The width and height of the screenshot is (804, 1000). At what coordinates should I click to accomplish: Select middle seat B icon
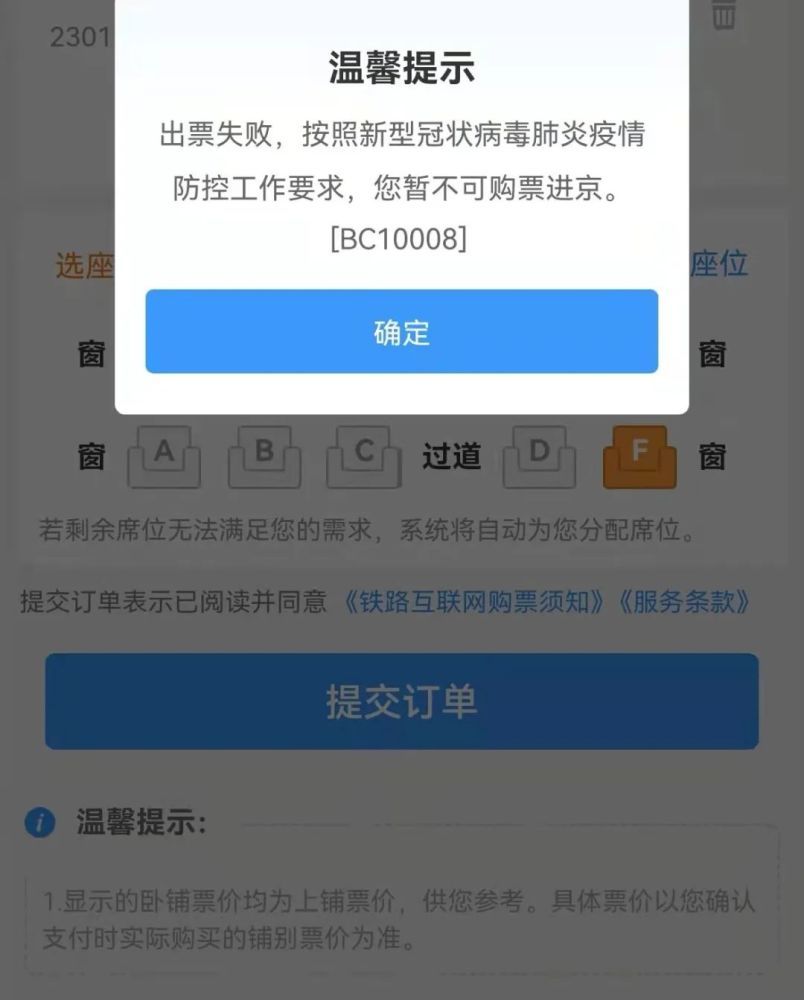[263, 457]
